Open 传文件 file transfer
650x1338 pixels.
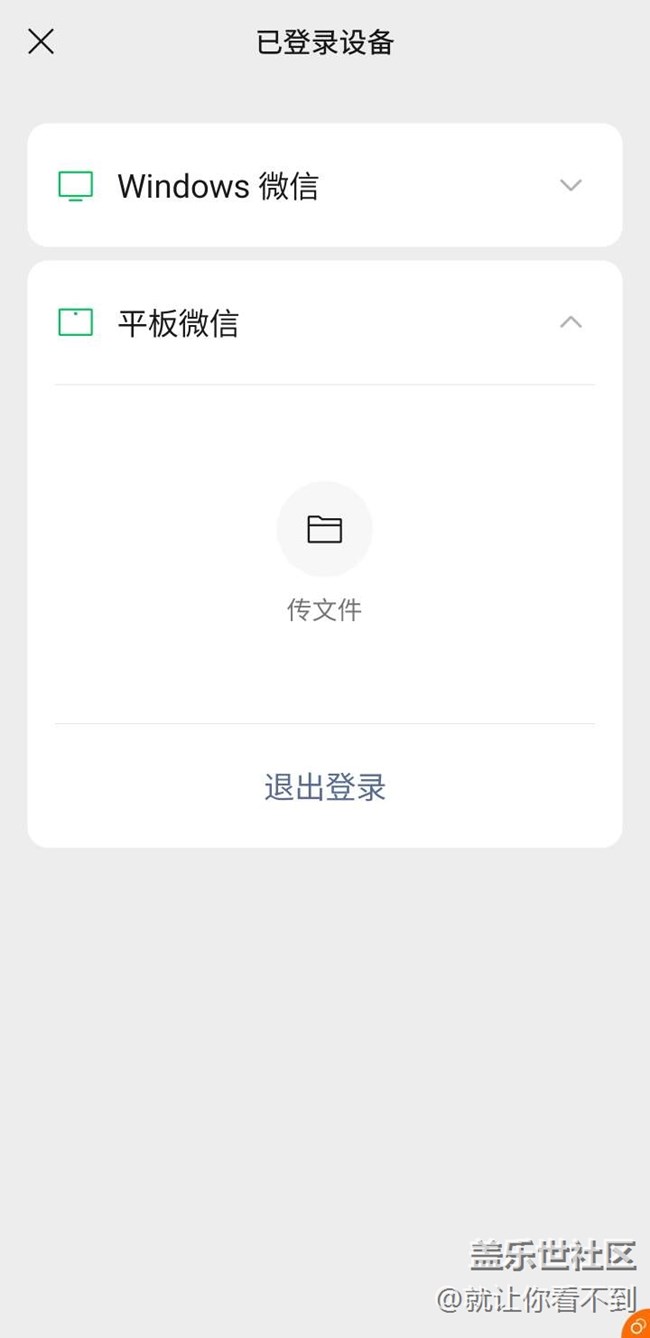(x=324, y=530)
